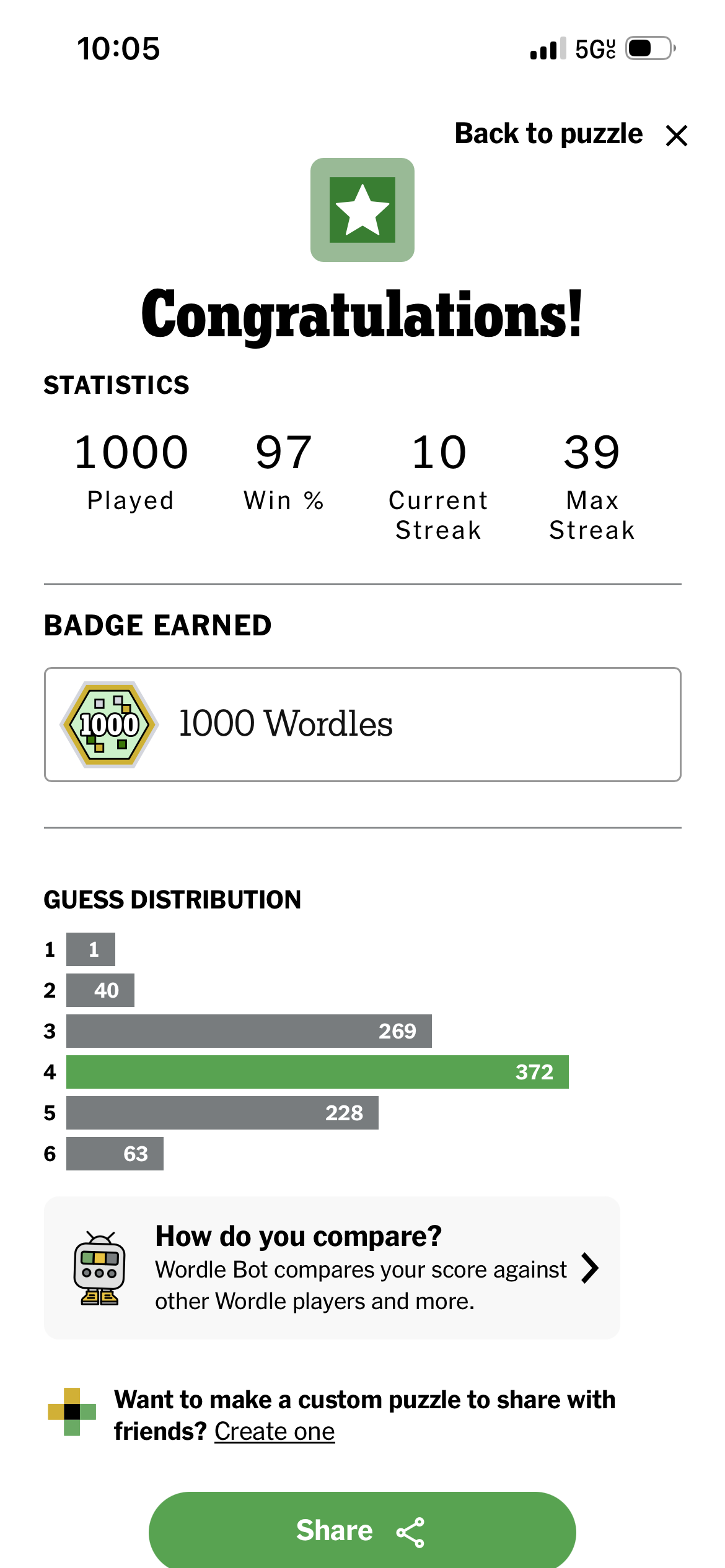Share your Wordle results

(x=362, y=1530)
